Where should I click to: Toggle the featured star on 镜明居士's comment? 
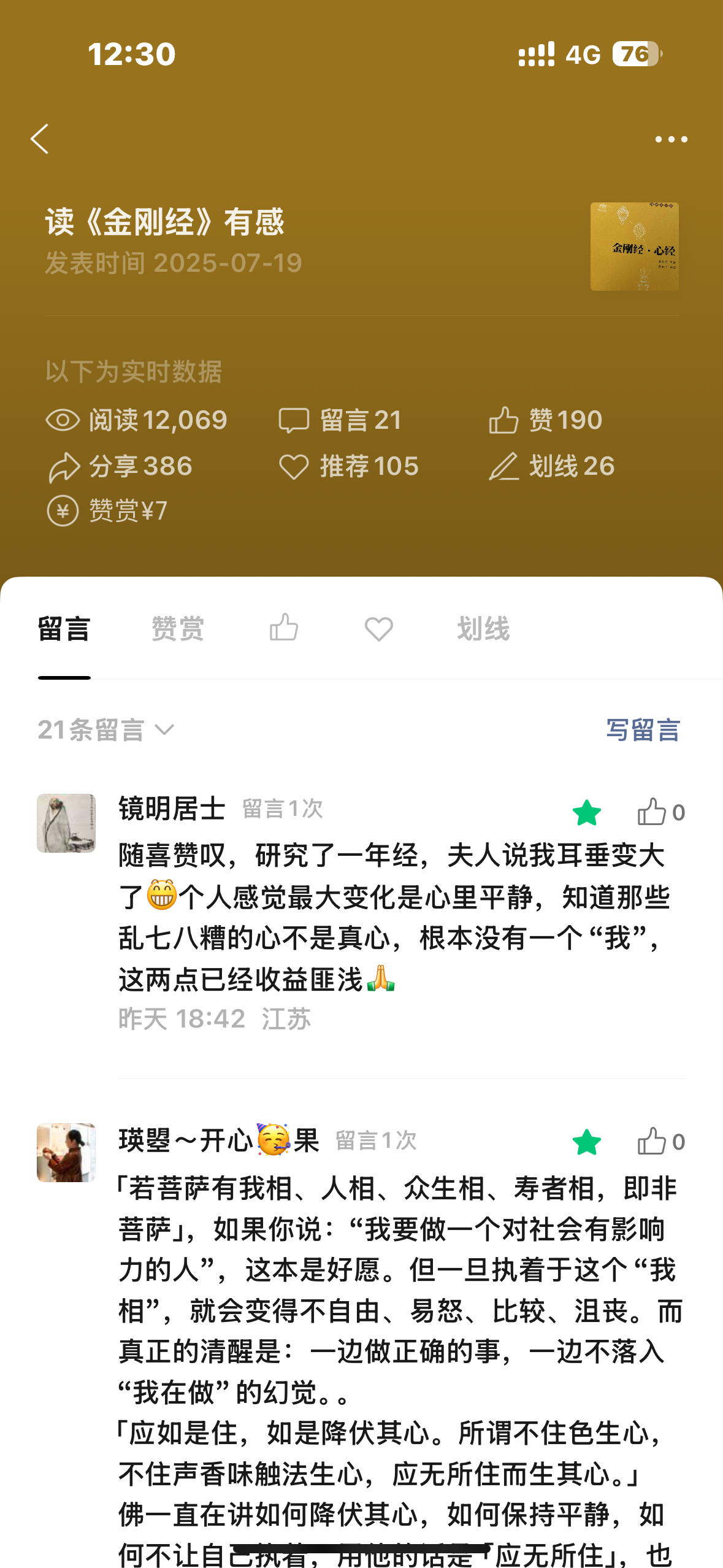(586, 813)
